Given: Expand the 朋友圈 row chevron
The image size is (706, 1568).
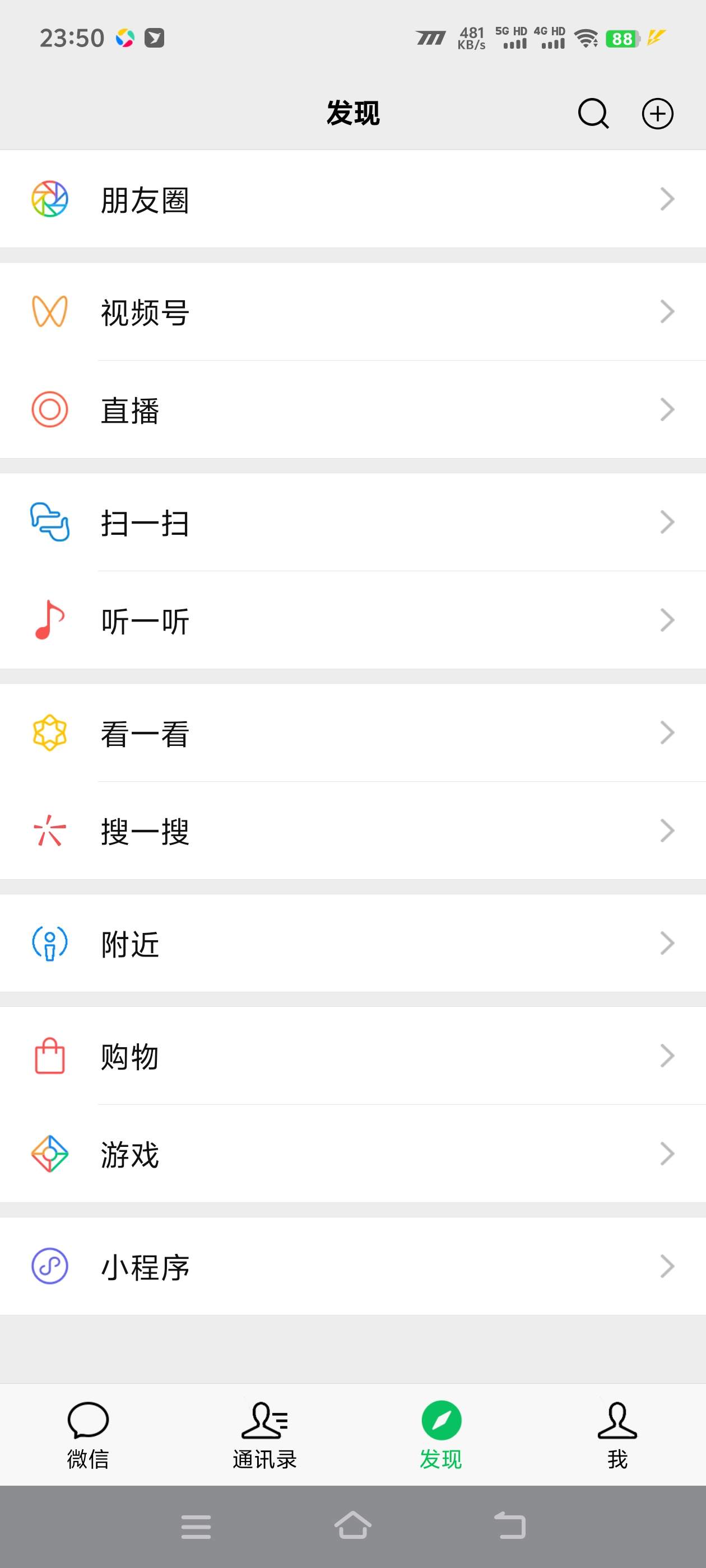Looking at the screenshot, I should (666, 198).
